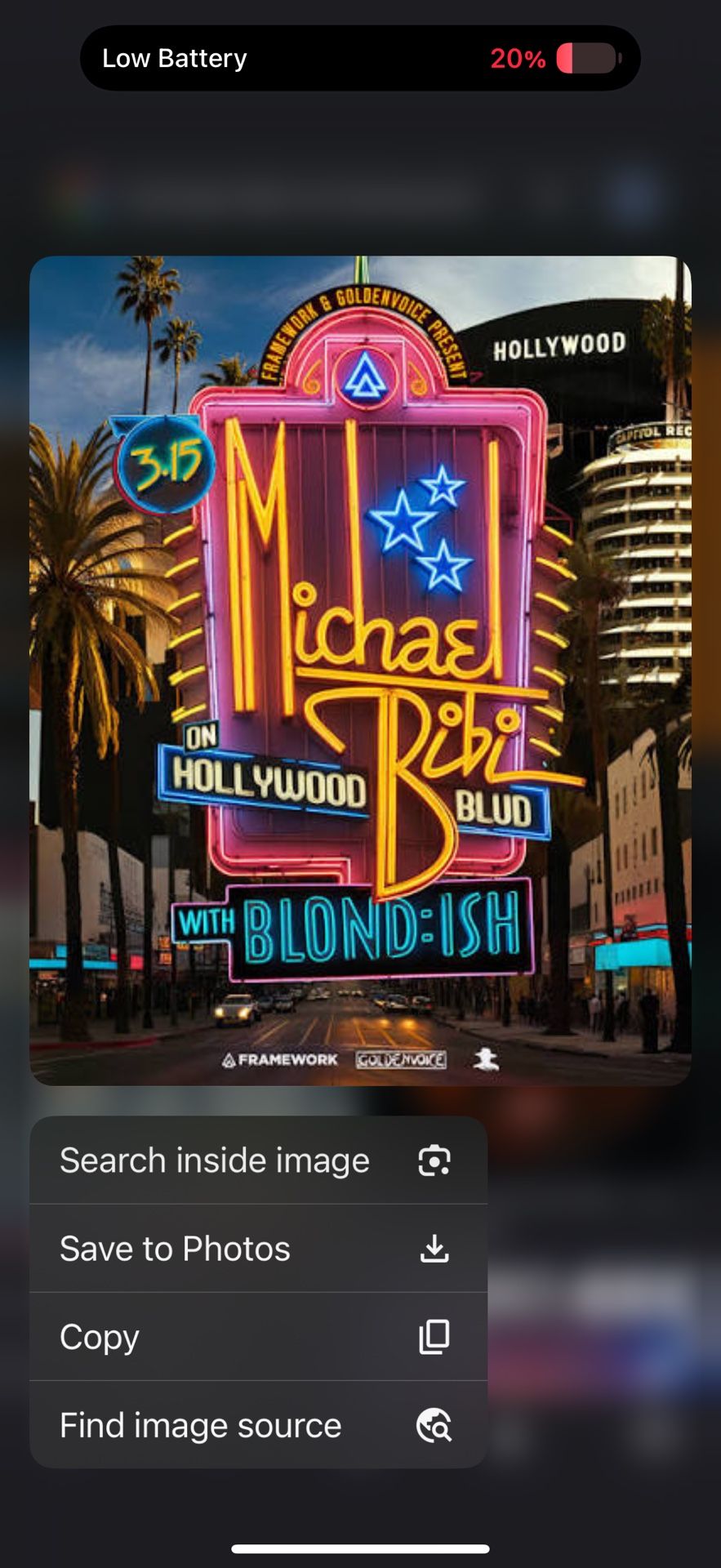Select Search inside image
Screen dimensions: 721x1568
(x=258, y=1160)
